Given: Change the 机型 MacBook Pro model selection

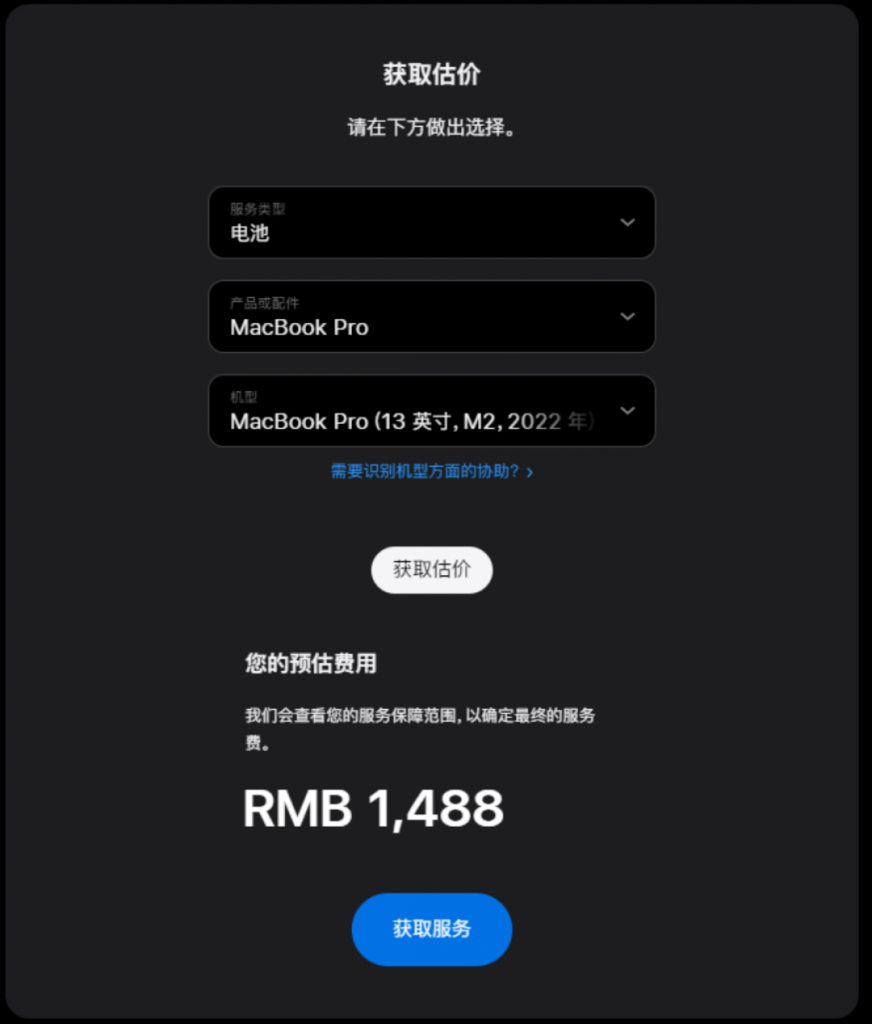Looking at the screenshot, I should [x=431, y=411].
